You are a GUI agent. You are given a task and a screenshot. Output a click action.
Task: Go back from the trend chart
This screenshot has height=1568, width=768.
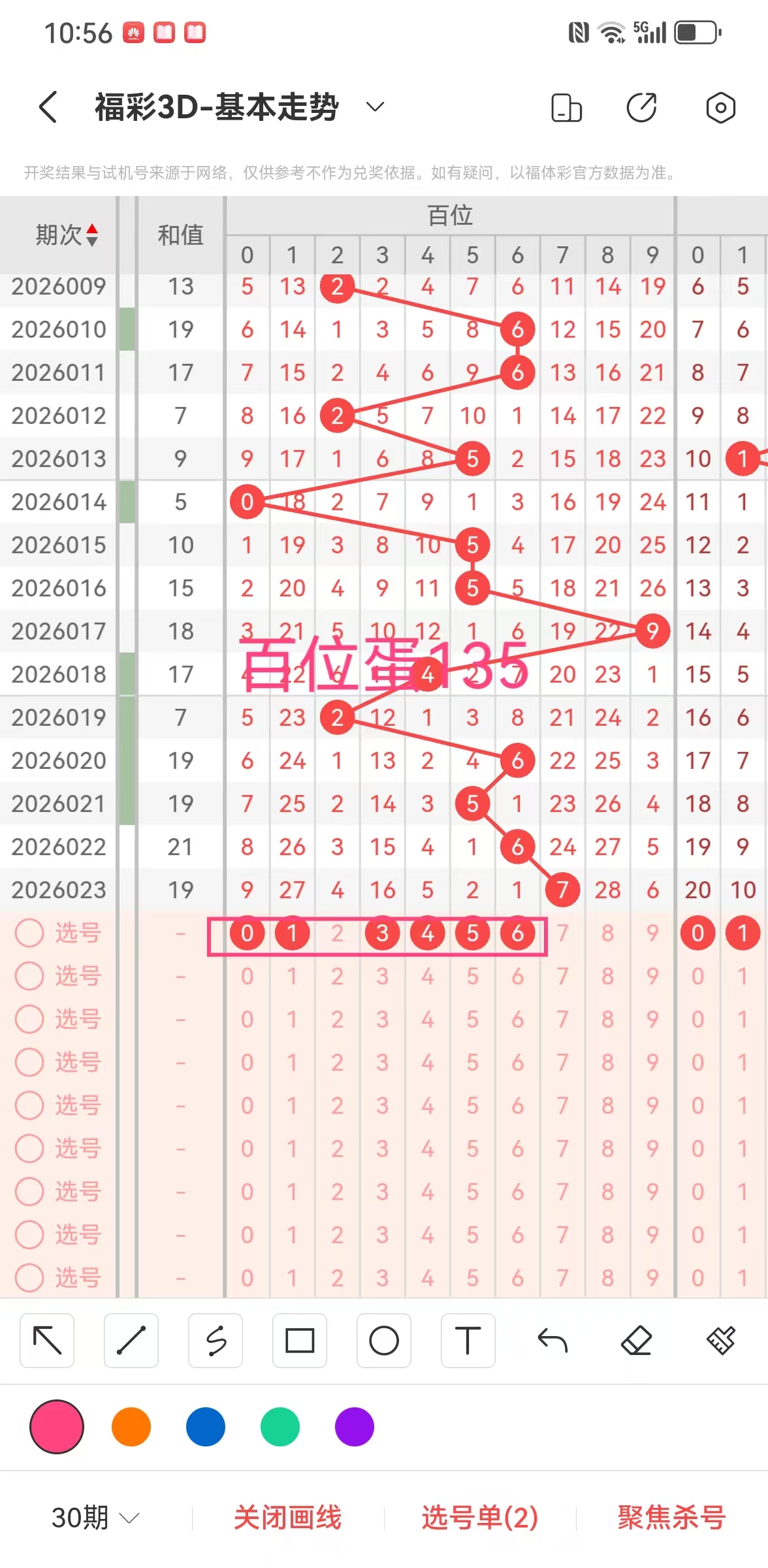click(x=48, y=107)
